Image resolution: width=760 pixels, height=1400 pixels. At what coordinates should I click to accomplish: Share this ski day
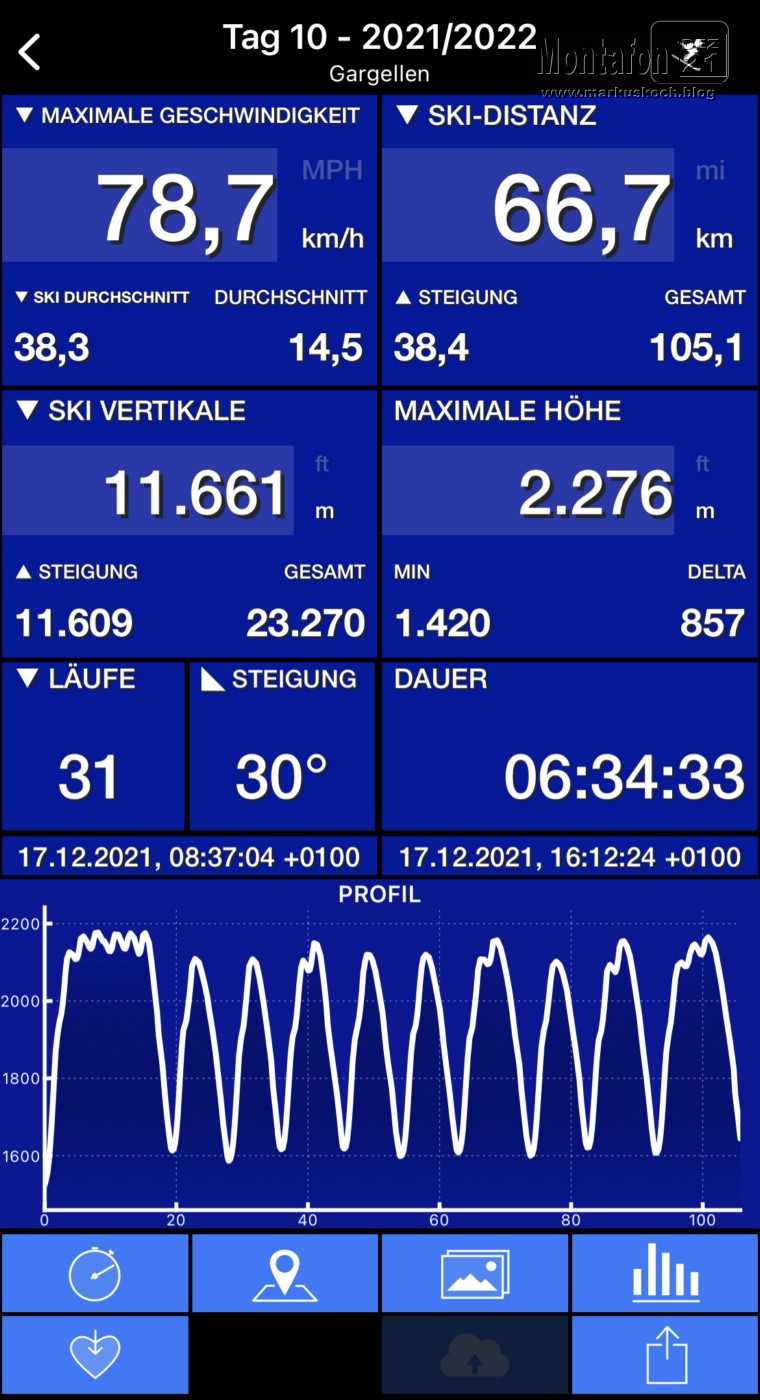[x=665, y=1356]
